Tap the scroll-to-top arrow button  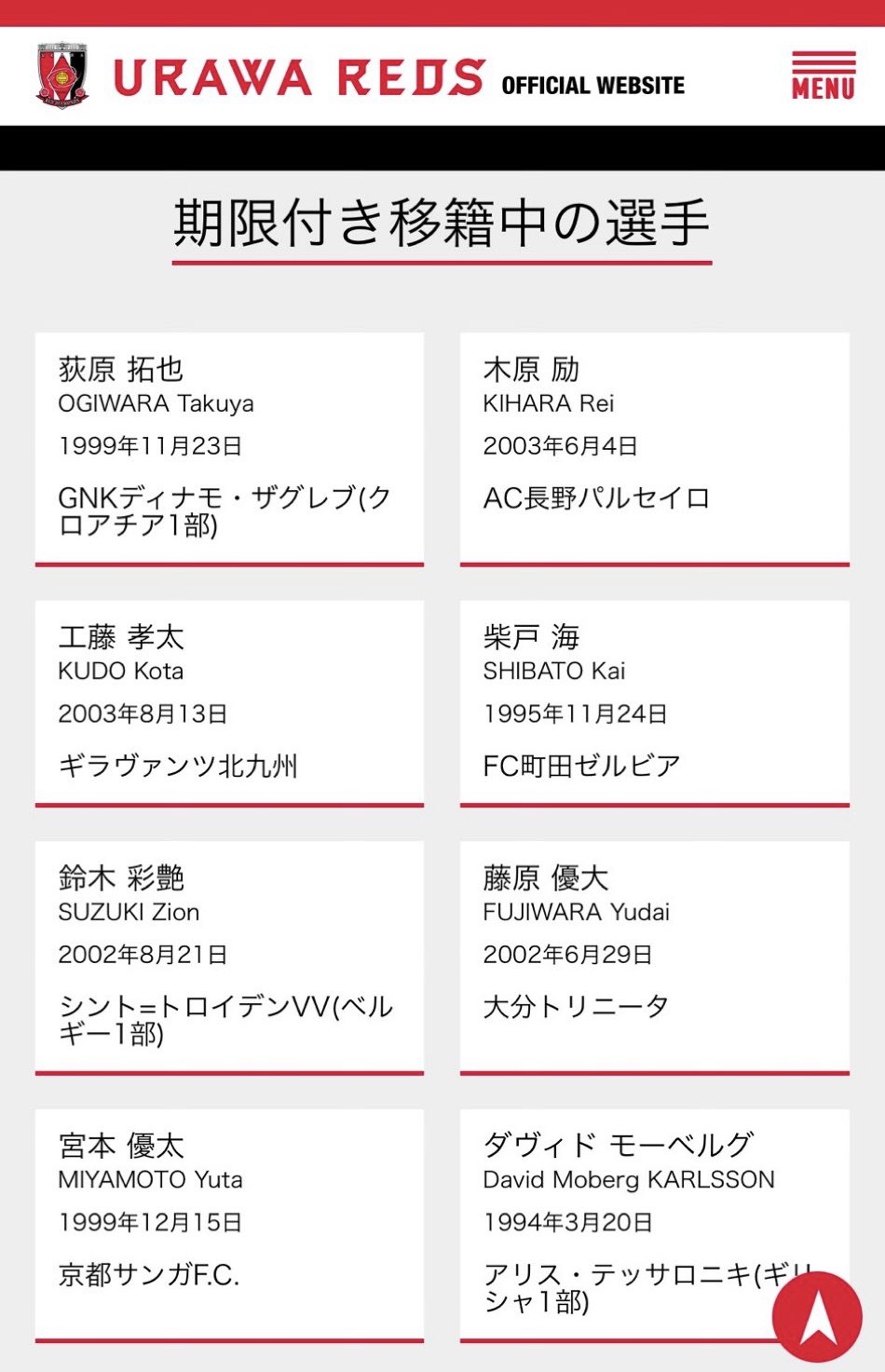click(x=817, y=1317)
